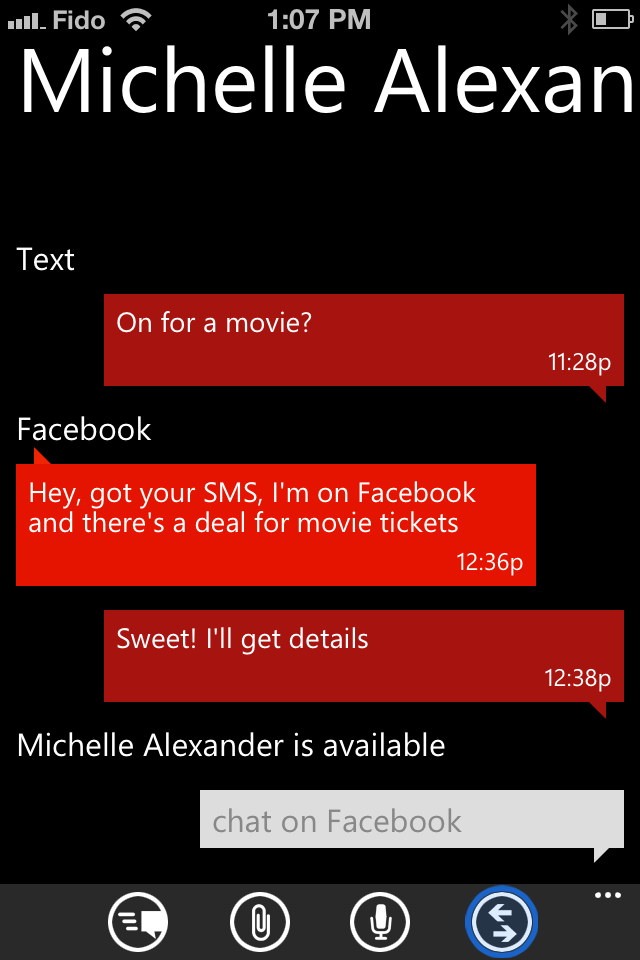Switch messaging service with the arrows icon
The width and height of the screenshot is (640, 960).
(x=502, y=920)
